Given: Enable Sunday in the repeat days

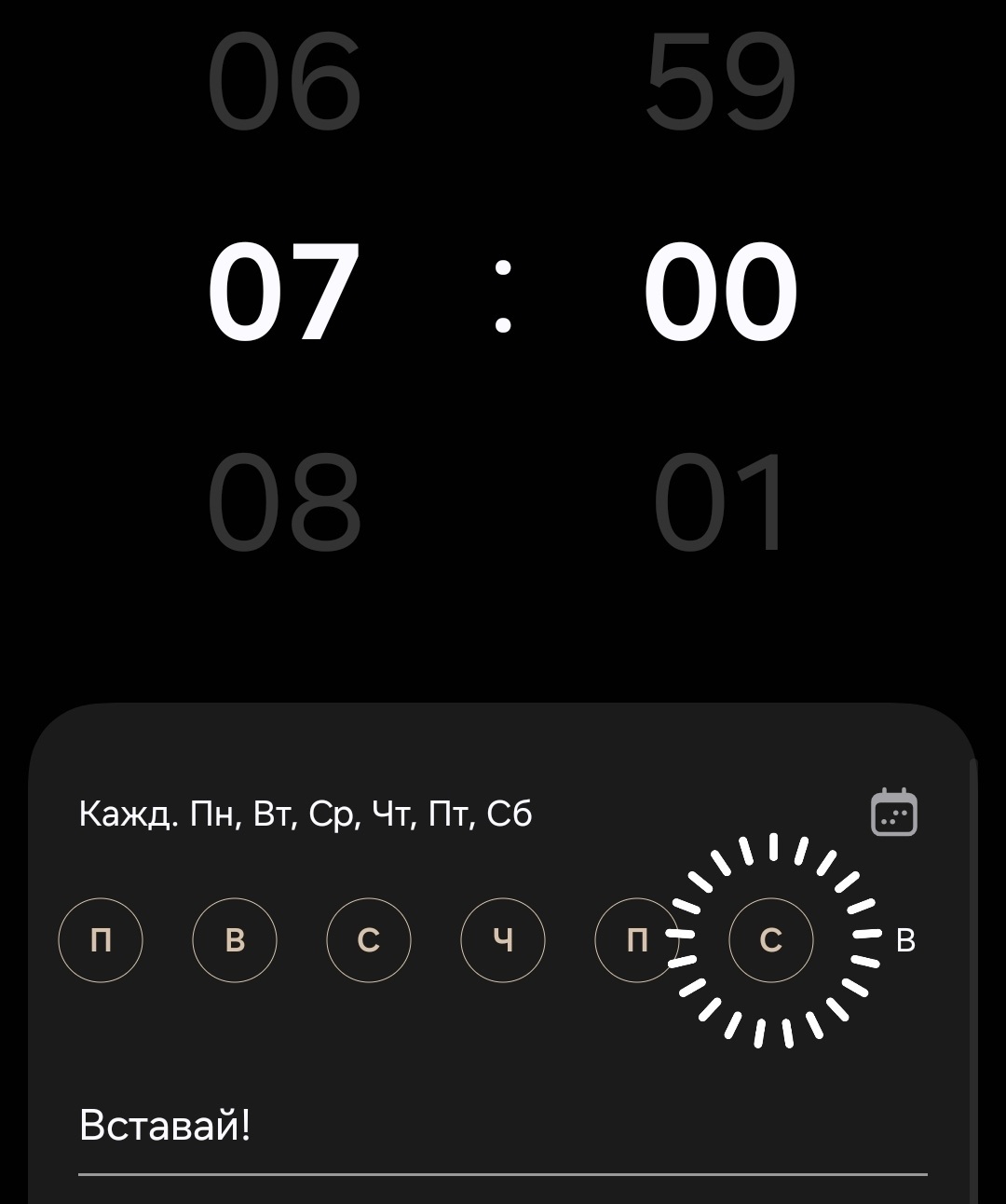Looking at the screenshot, I should [x=904, y=939].
